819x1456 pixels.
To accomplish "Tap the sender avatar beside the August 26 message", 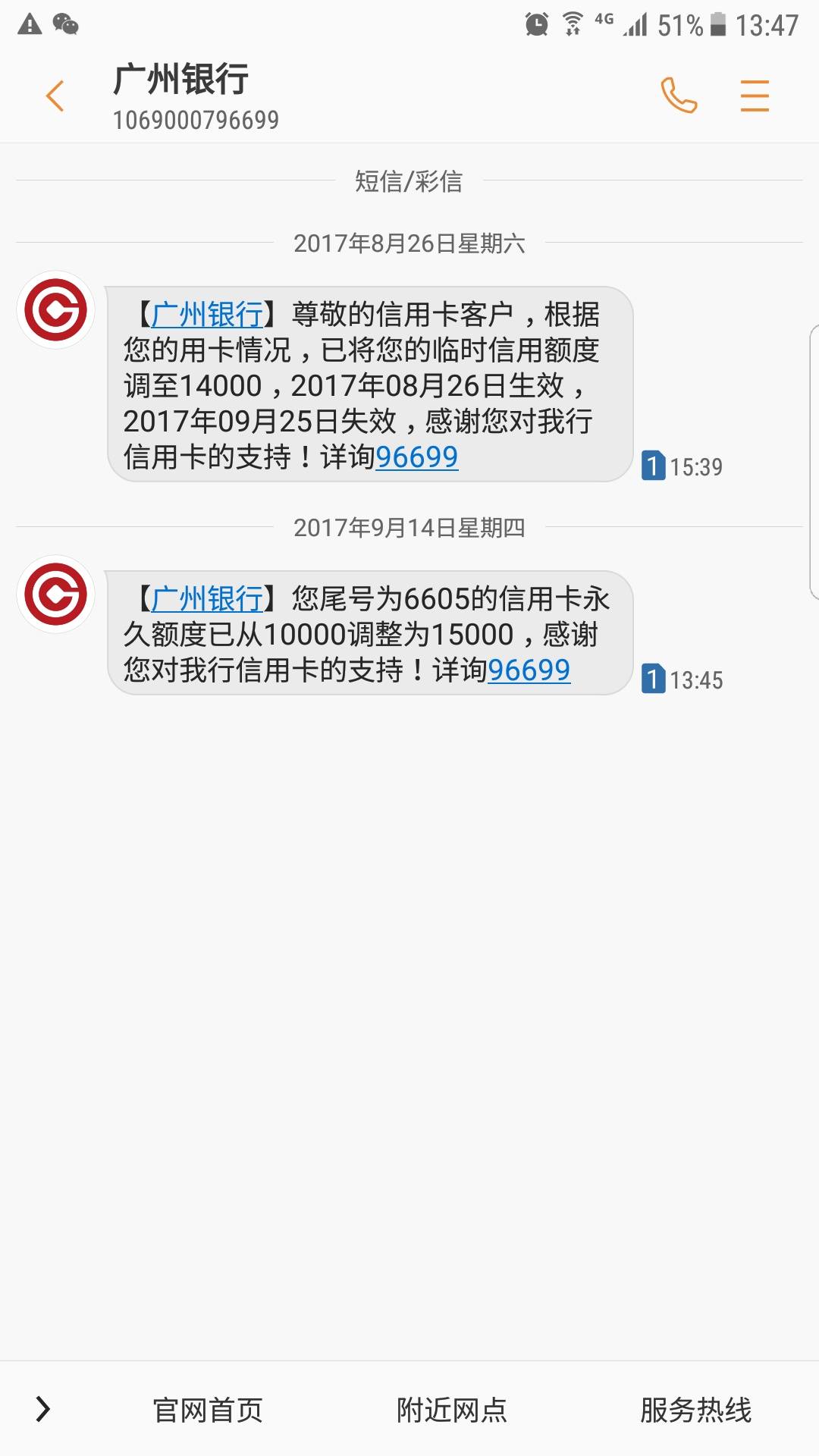I will 55,310.
